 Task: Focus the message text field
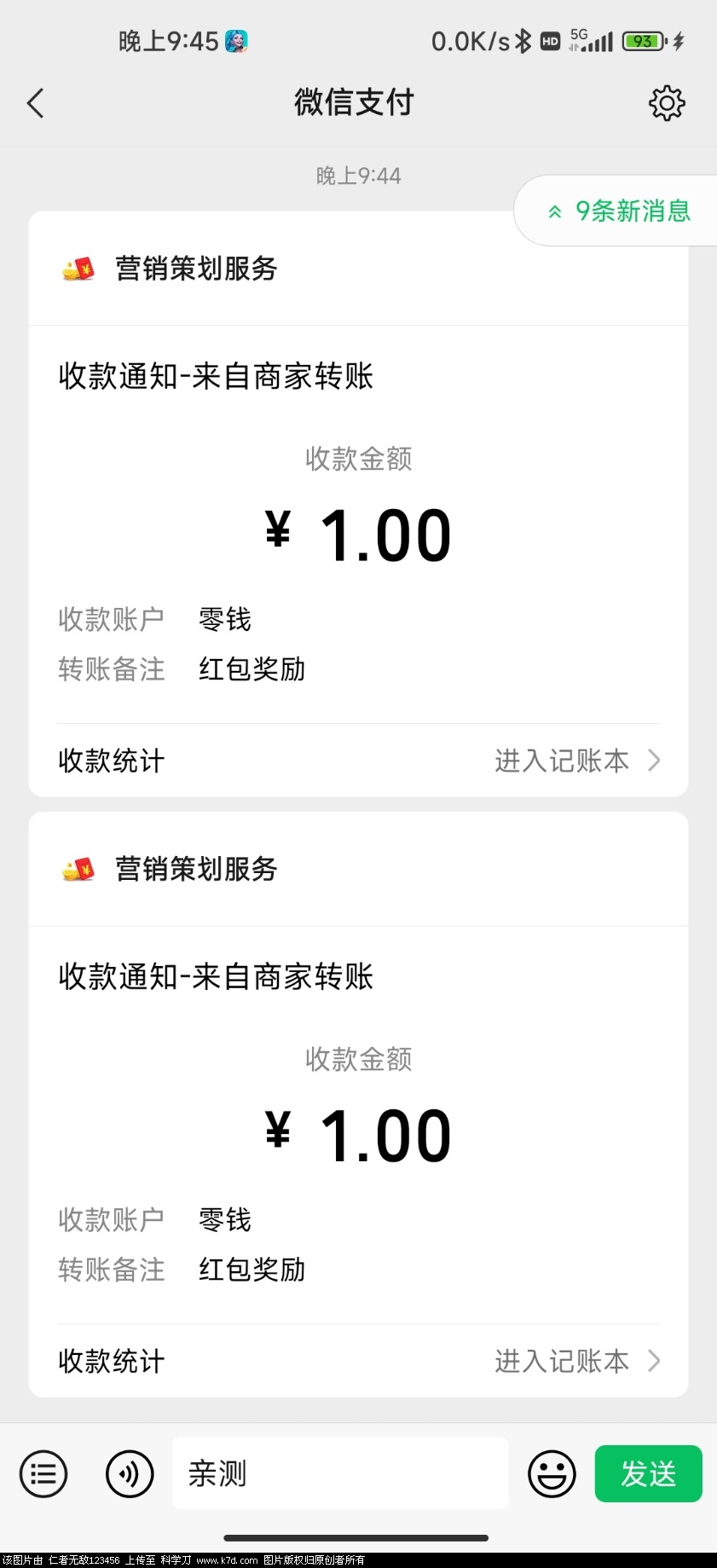point(341,1473)
